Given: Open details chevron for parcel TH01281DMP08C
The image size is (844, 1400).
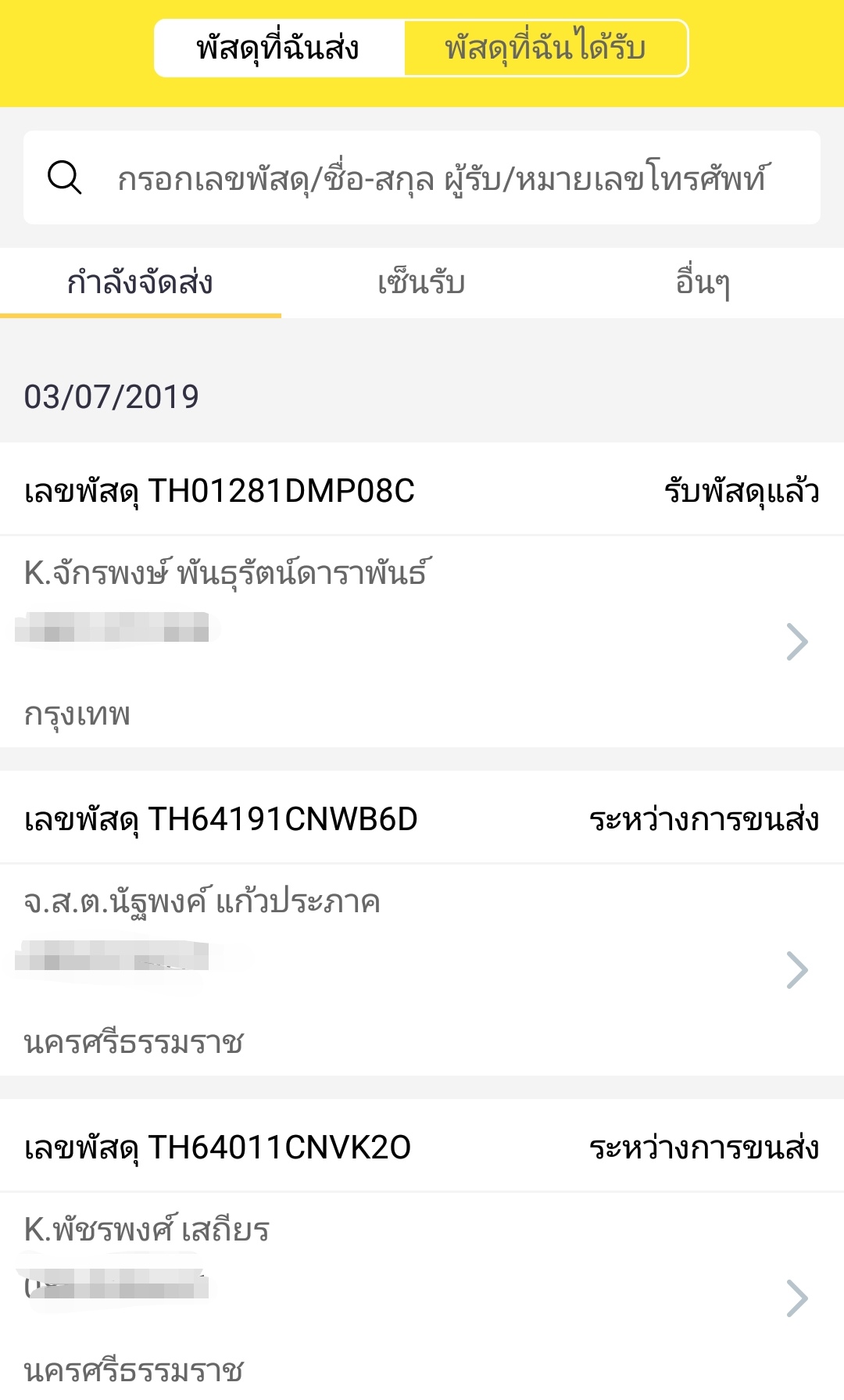Looking at the screenshot, I should [x=799, y=641].
